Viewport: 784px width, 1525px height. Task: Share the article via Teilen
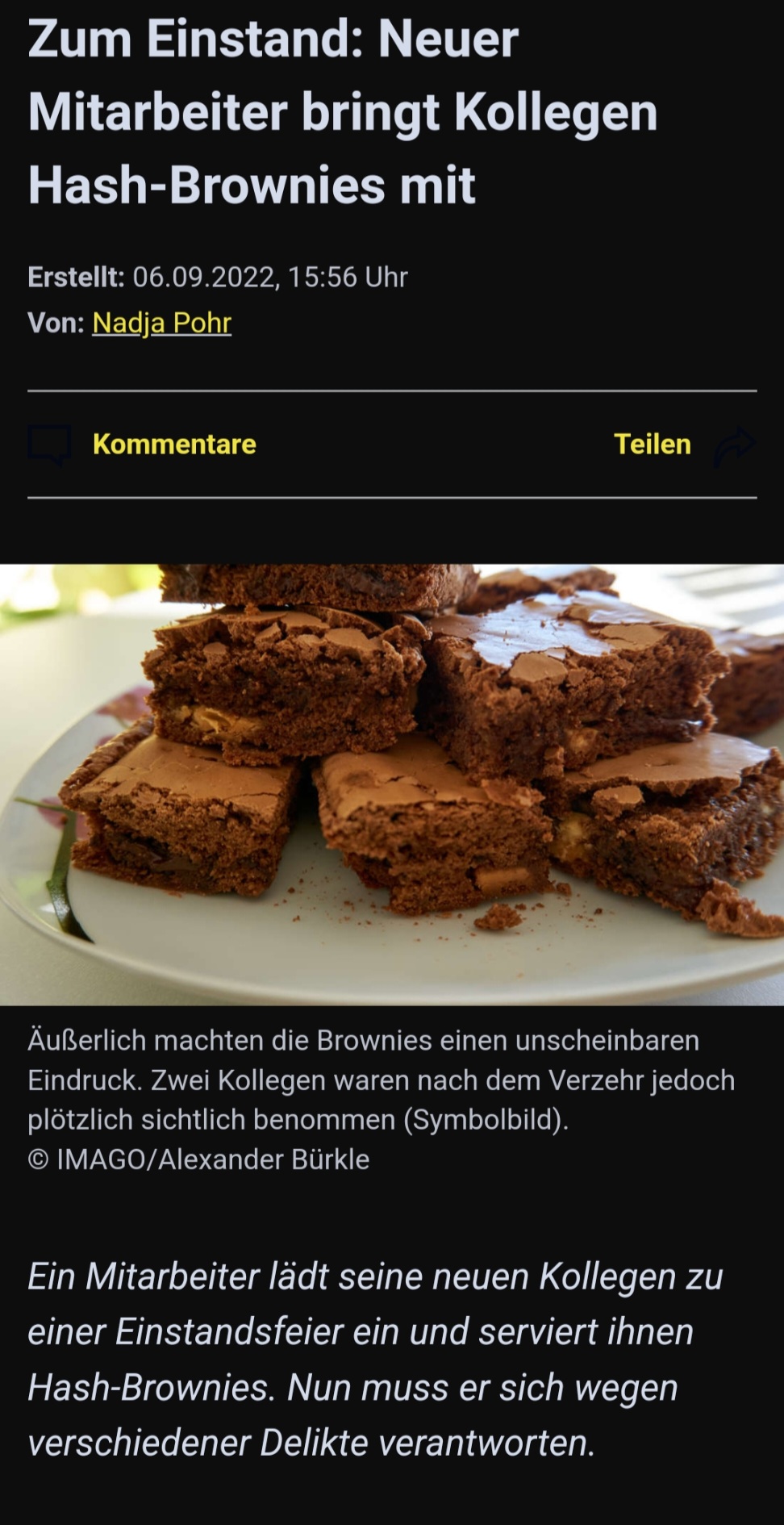[x=652, y=445]
